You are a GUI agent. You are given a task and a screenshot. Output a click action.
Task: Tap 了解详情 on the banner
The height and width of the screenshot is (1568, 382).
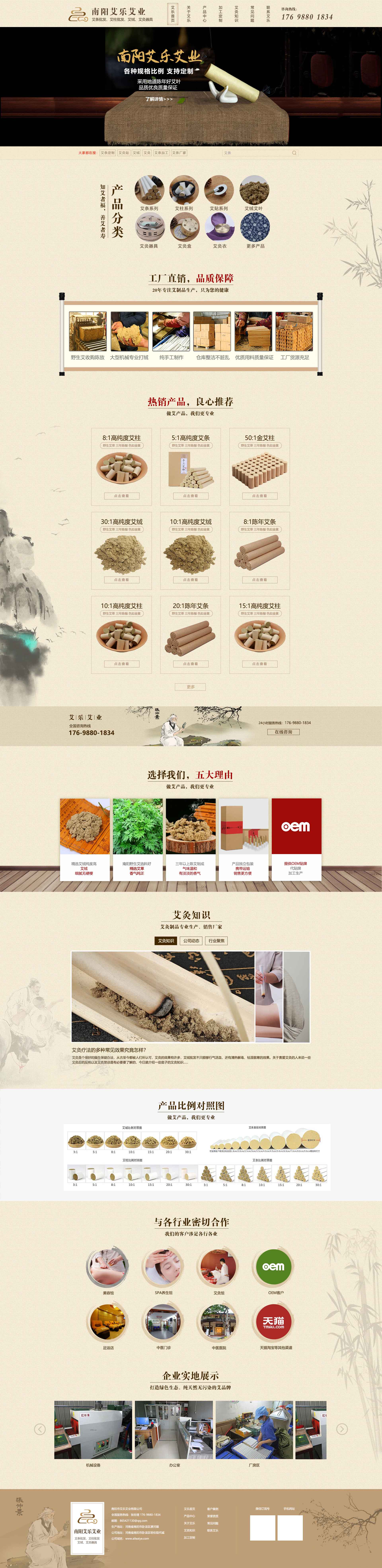[158, 99]
